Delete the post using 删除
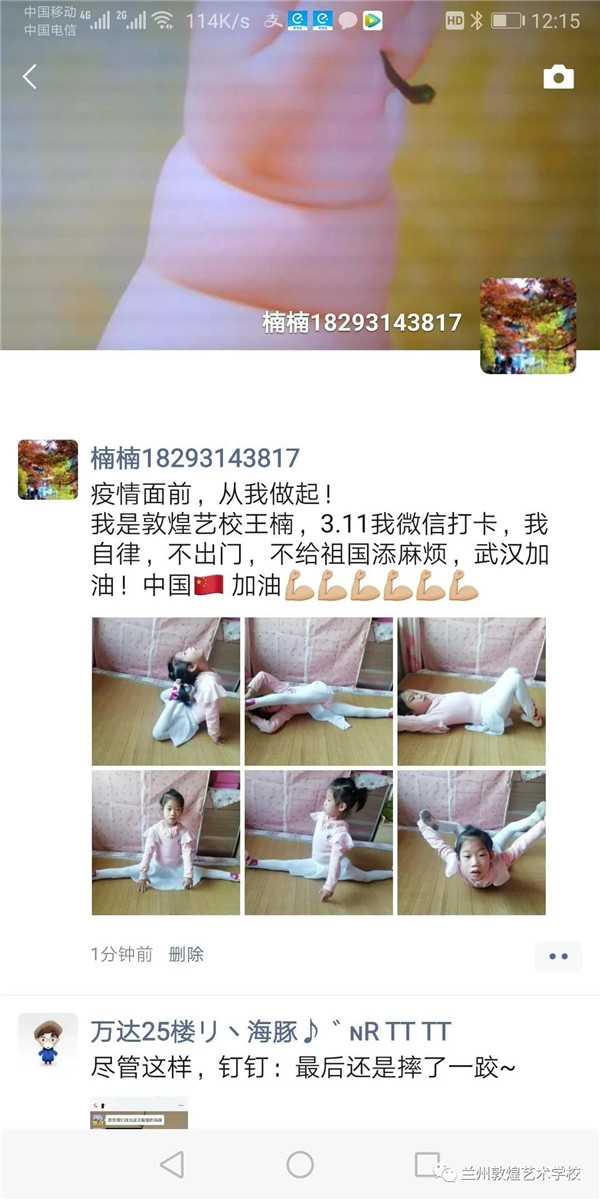 186,954
